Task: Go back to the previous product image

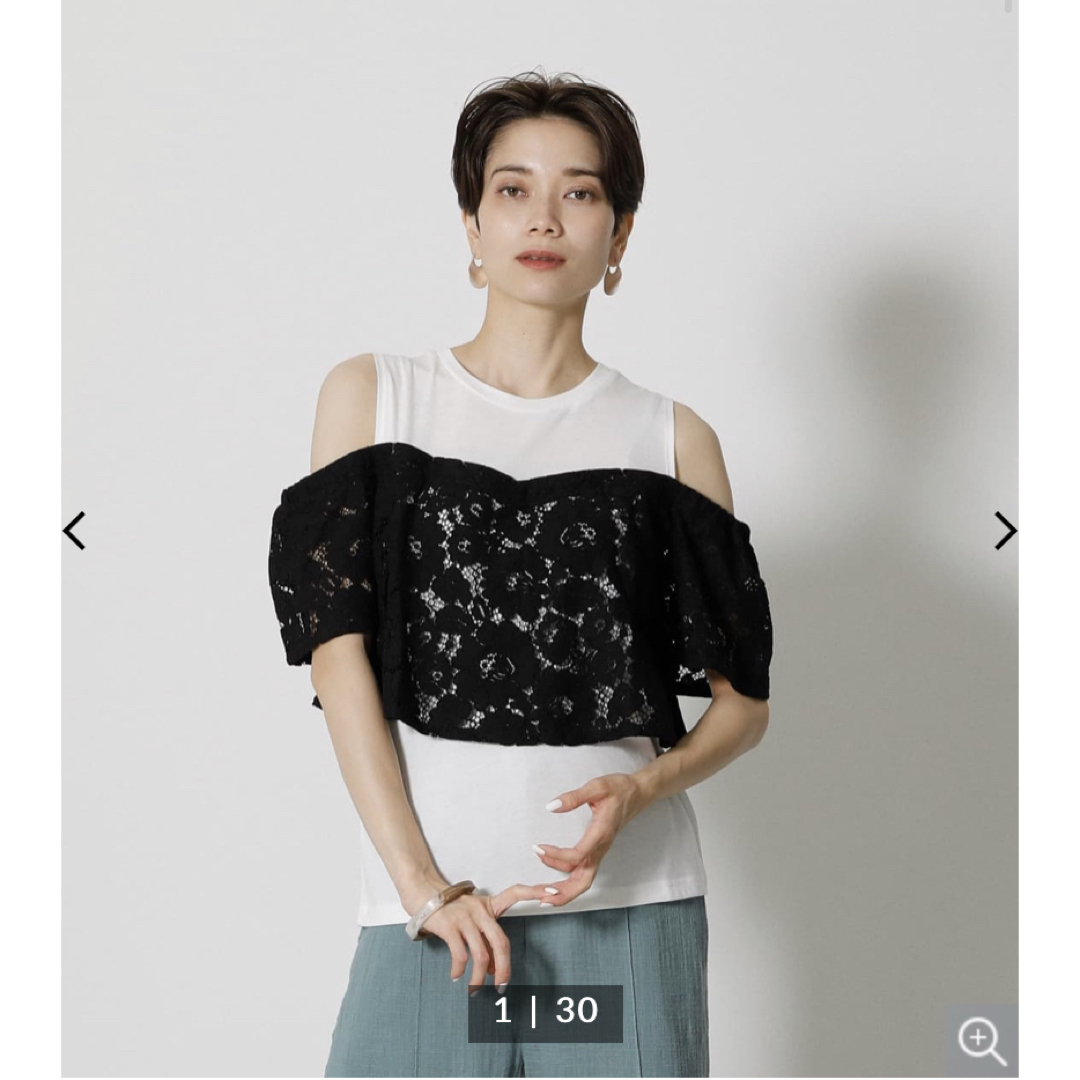Action: pyautogui.click(x=75, y=530)
